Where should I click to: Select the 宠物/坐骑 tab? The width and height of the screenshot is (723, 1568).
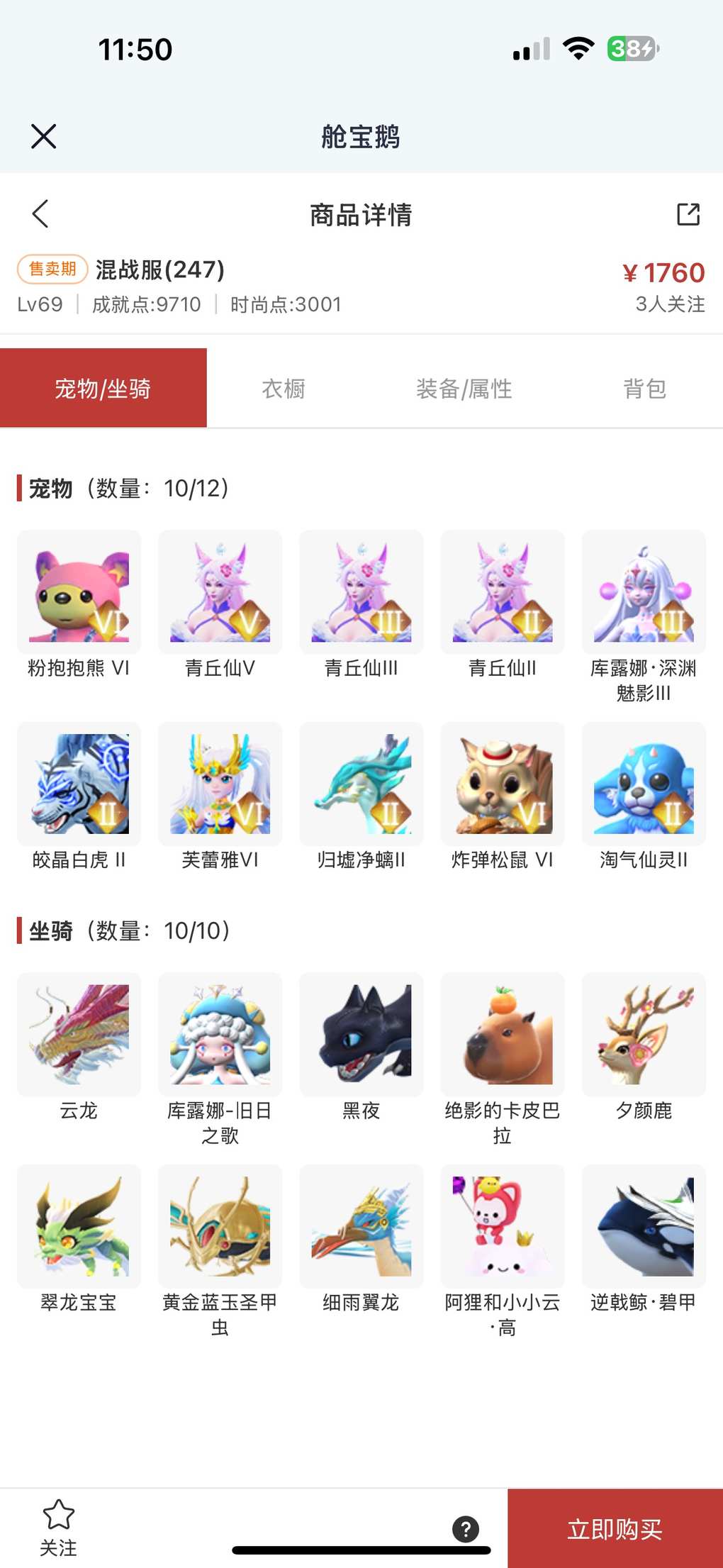click(103, 389)
